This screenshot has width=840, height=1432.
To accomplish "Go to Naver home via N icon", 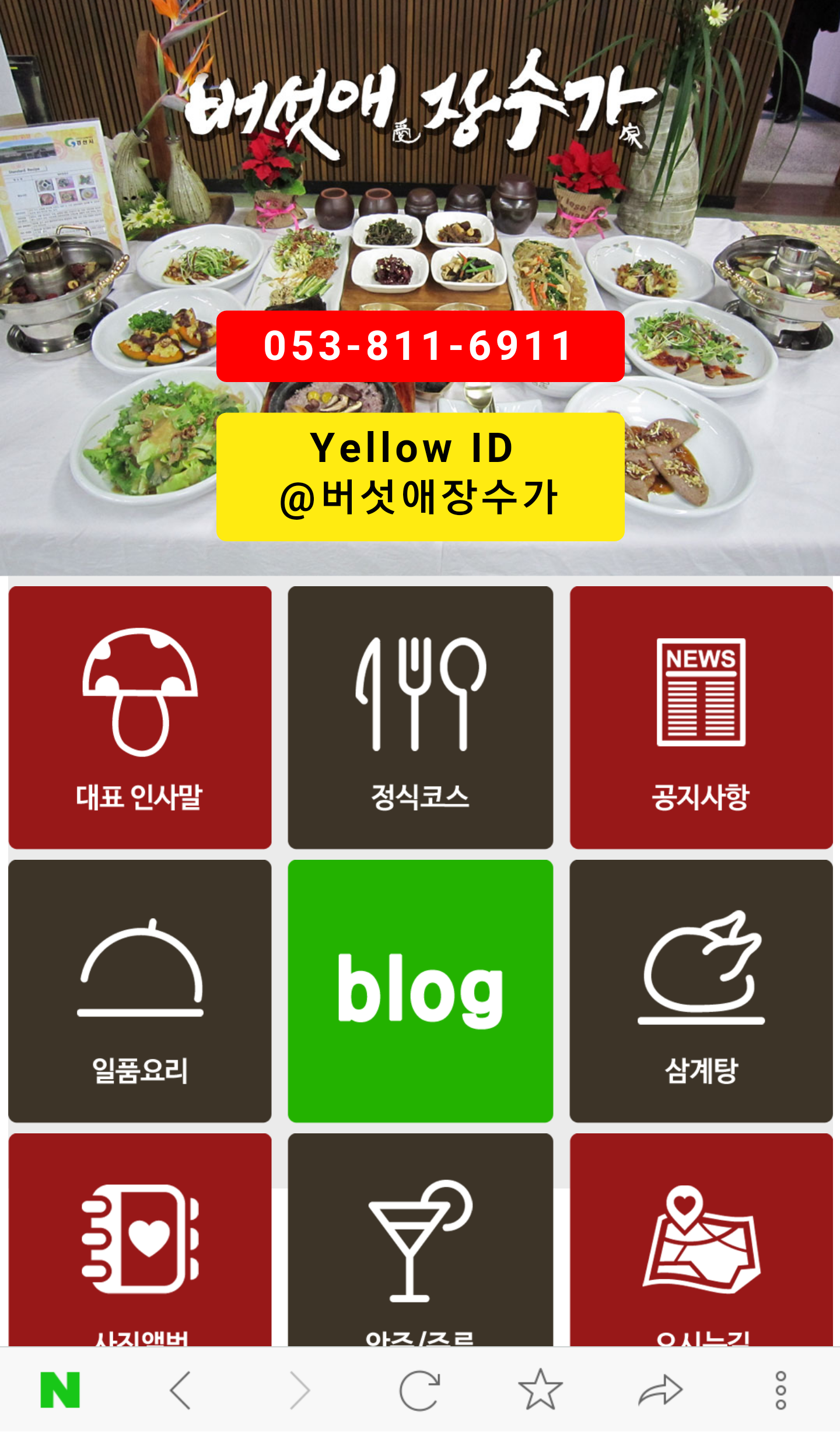I will (60, 1390).
